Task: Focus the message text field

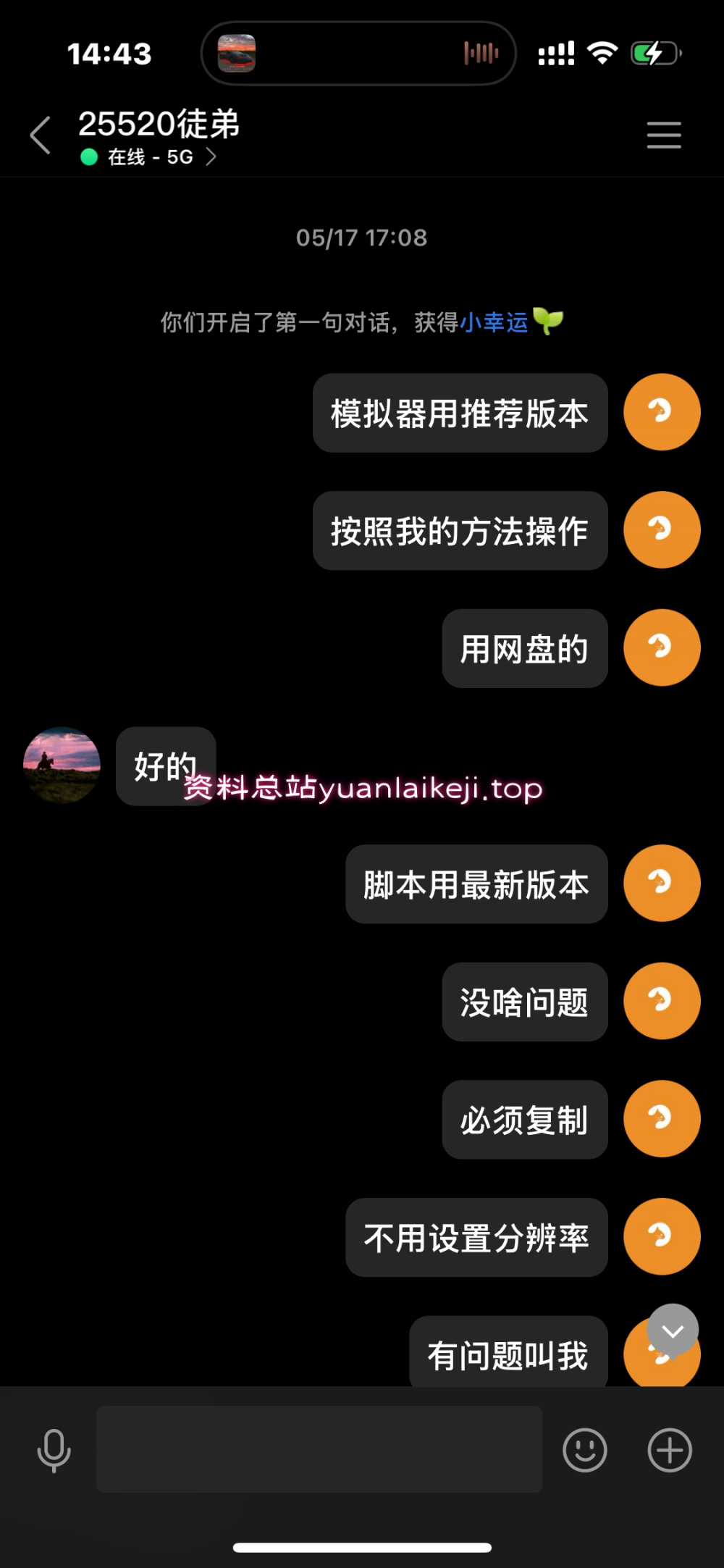Action: pyautogui.click(x=319, y=1449)
